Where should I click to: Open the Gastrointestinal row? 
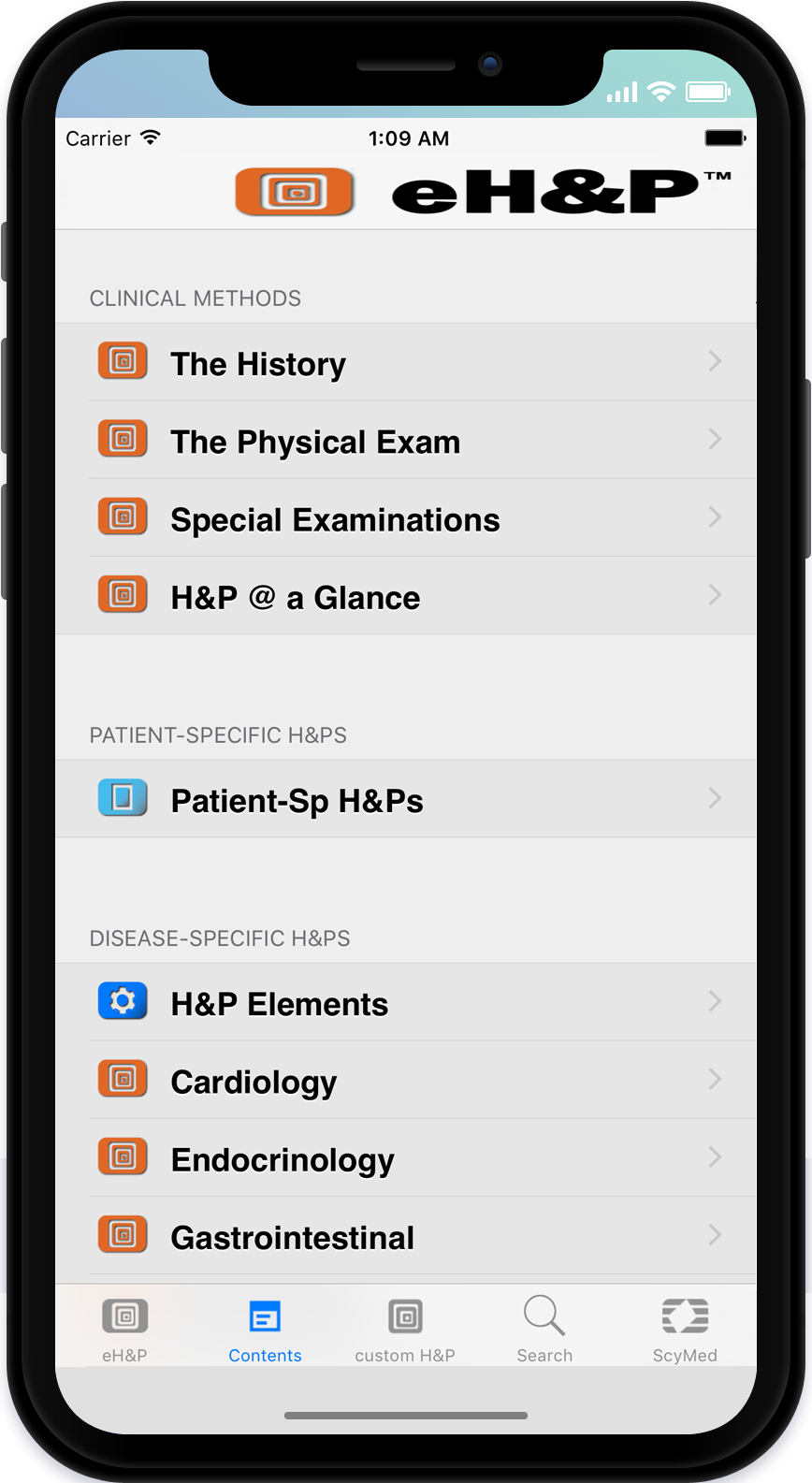point(406,1235)
